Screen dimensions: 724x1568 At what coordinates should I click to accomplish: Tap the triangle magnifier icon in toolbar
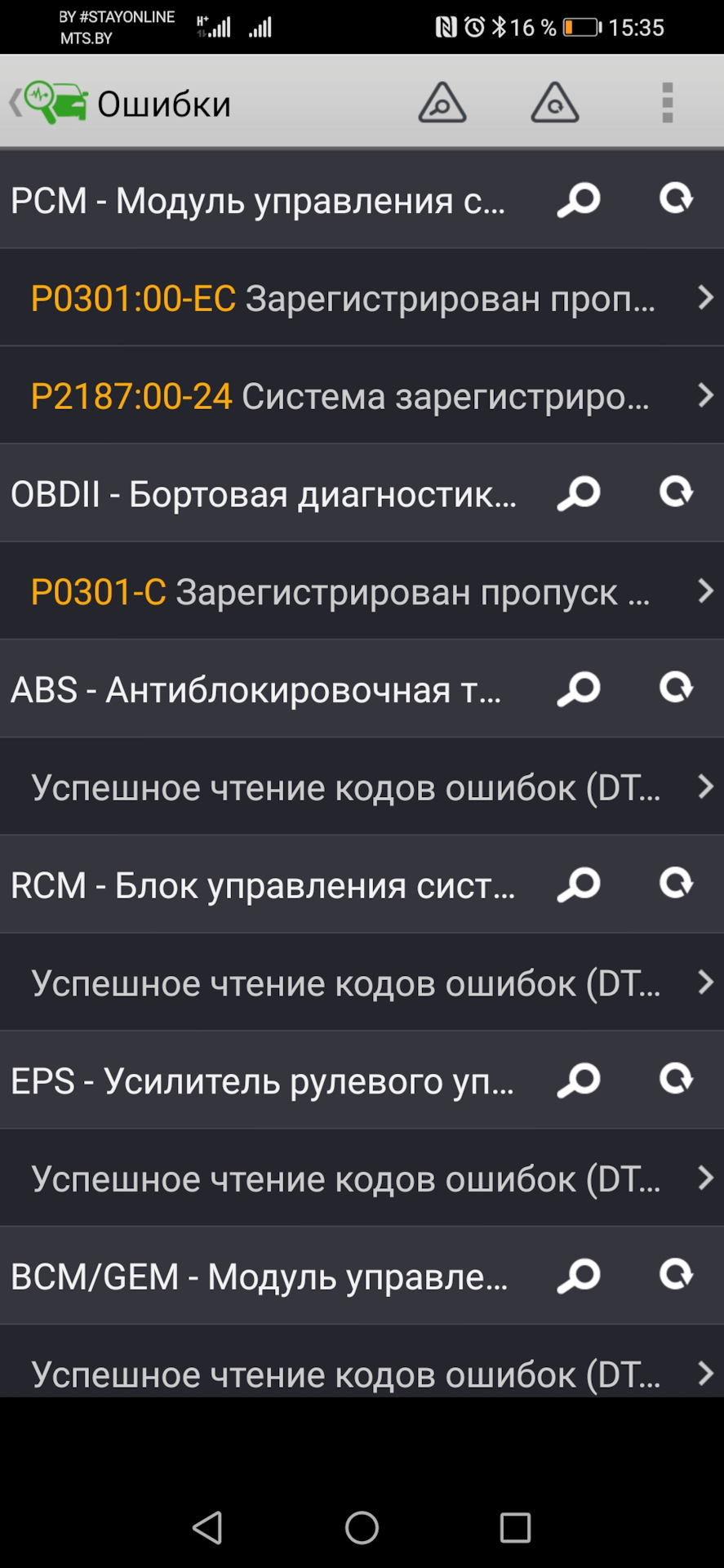click(442, 103)
